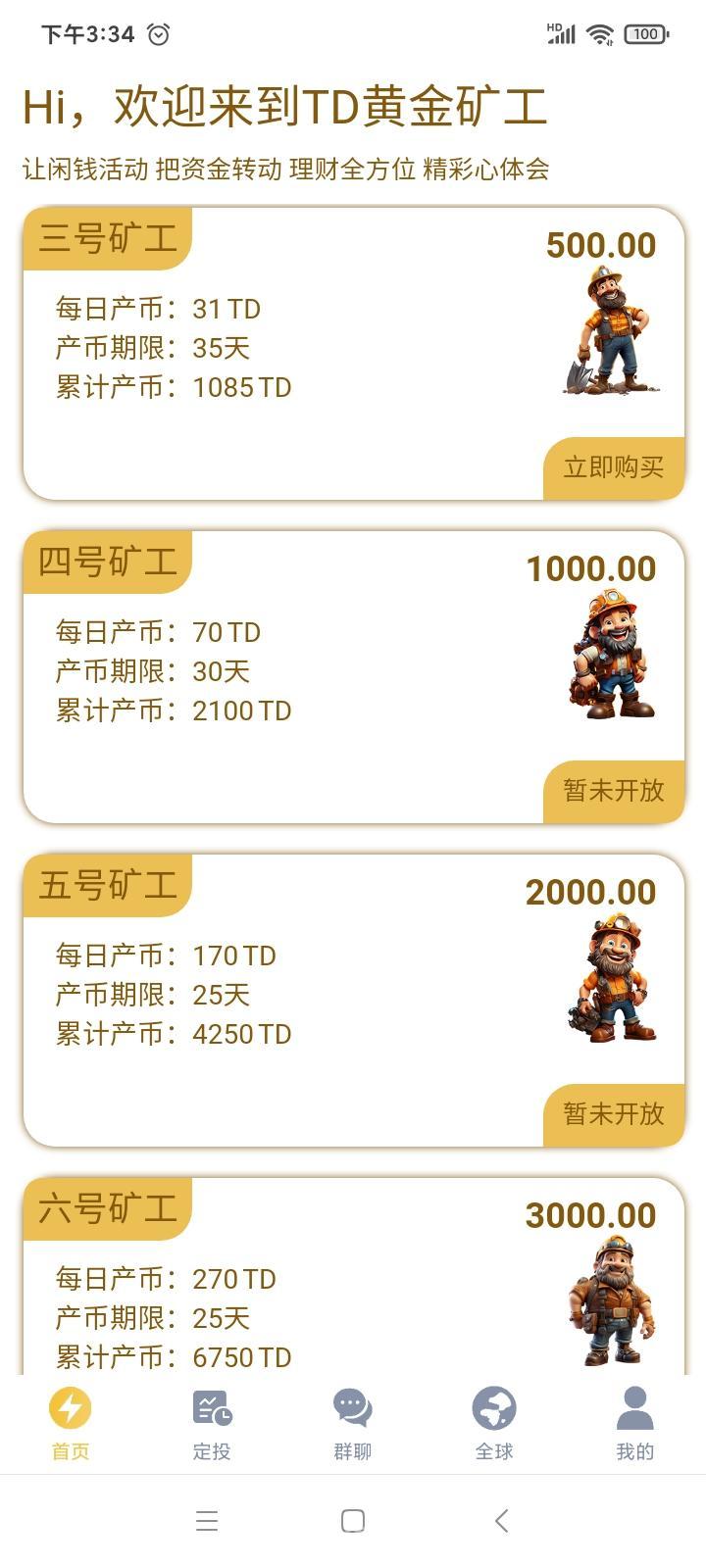Tap the 三号矿工 card title ribbon
Viewport: 706px width, 1568px height.
(x=108, y=236)
